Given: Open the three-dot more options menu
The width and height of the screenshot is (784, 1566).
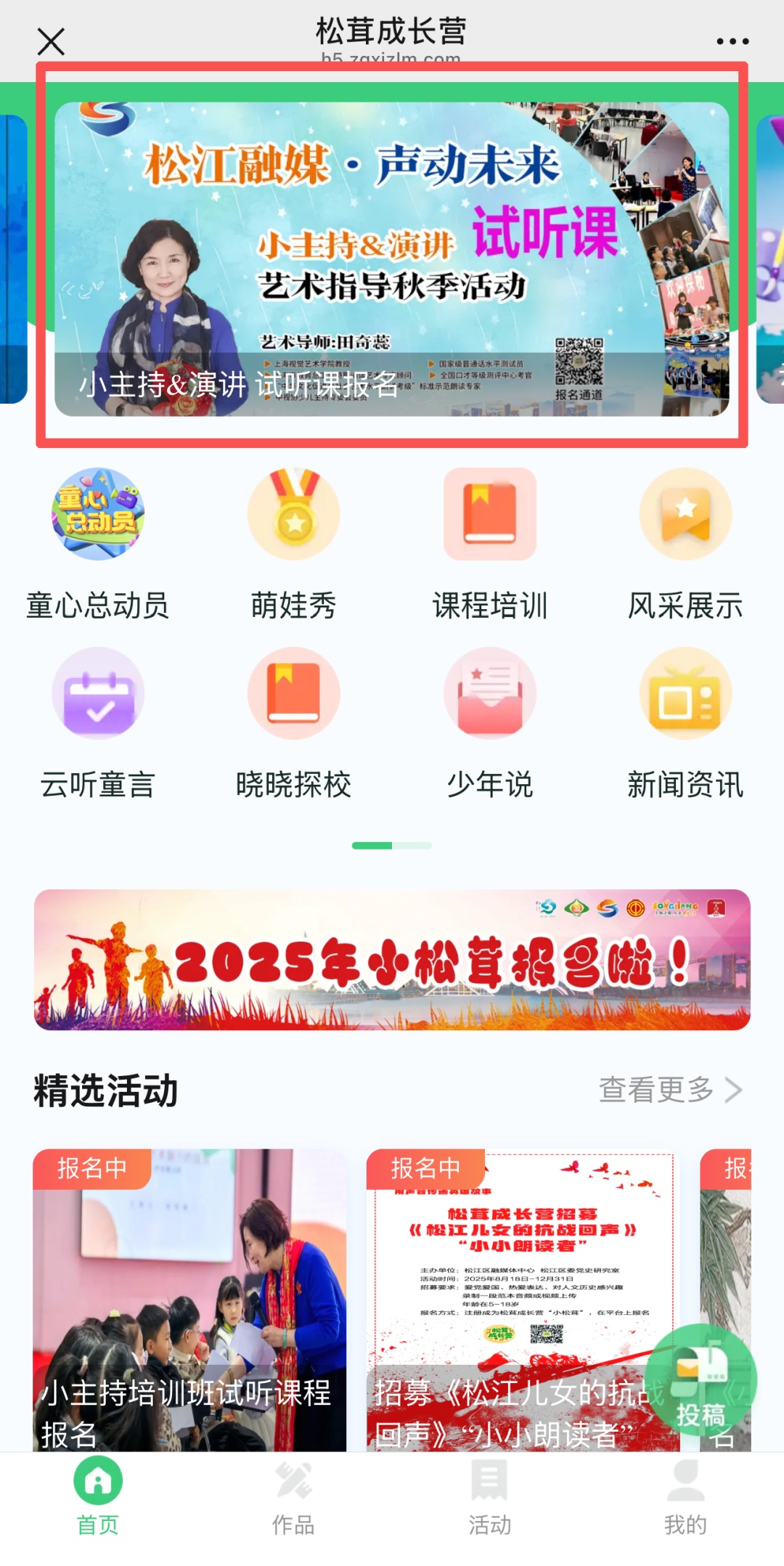Looking at the screenshot, I should pyautogui.click(x=732, y=41).
